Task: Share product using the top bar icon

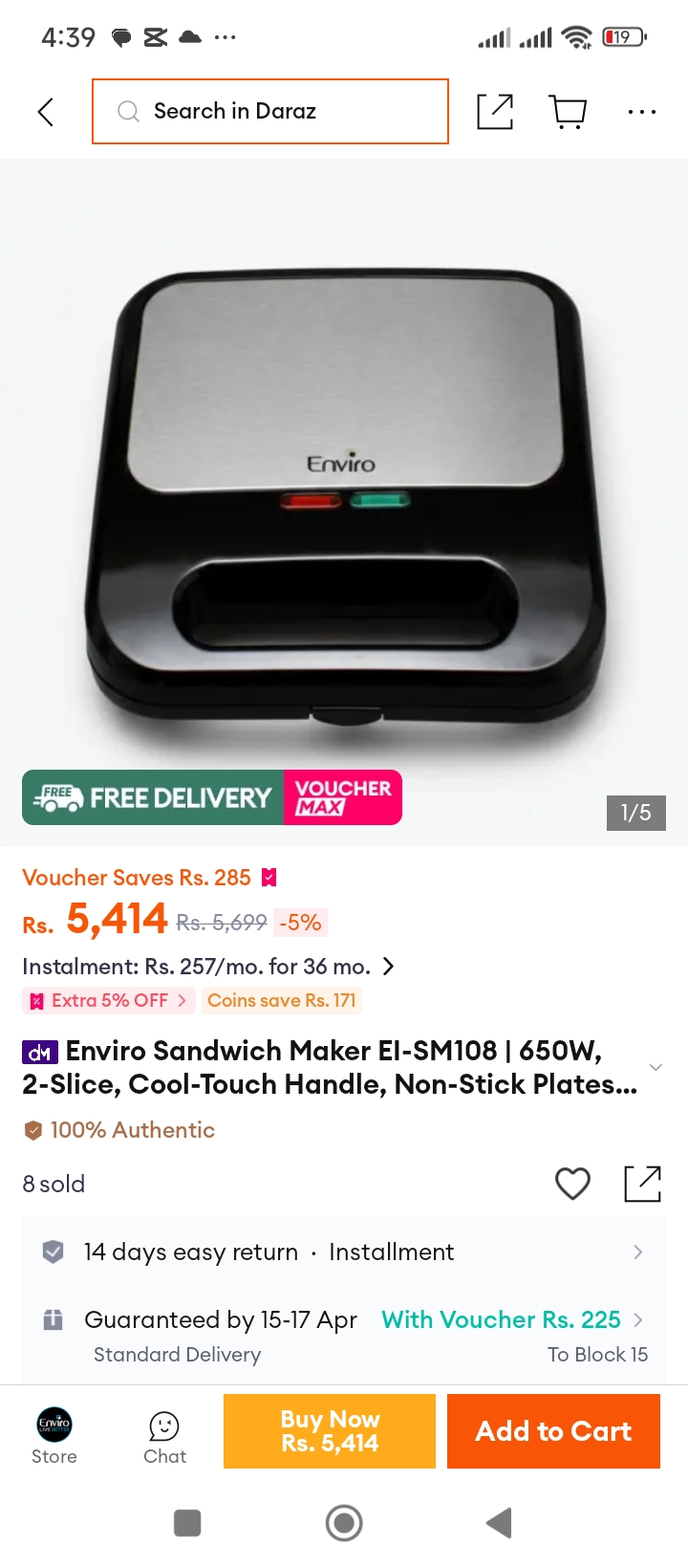Action: [x=495, y=112]
